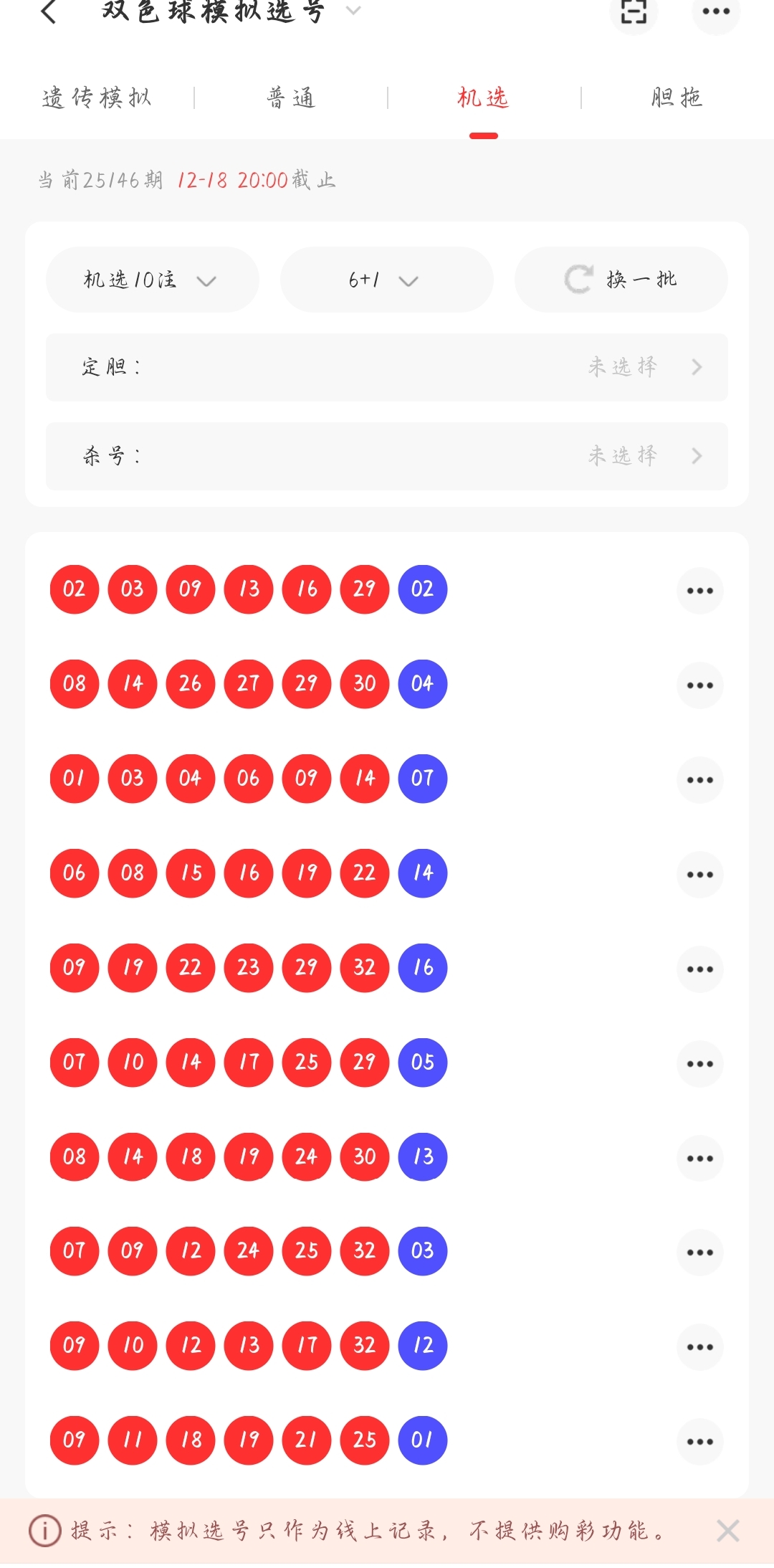
Task: Go back from 双色球模拟选号
Action: click(49, 11)
